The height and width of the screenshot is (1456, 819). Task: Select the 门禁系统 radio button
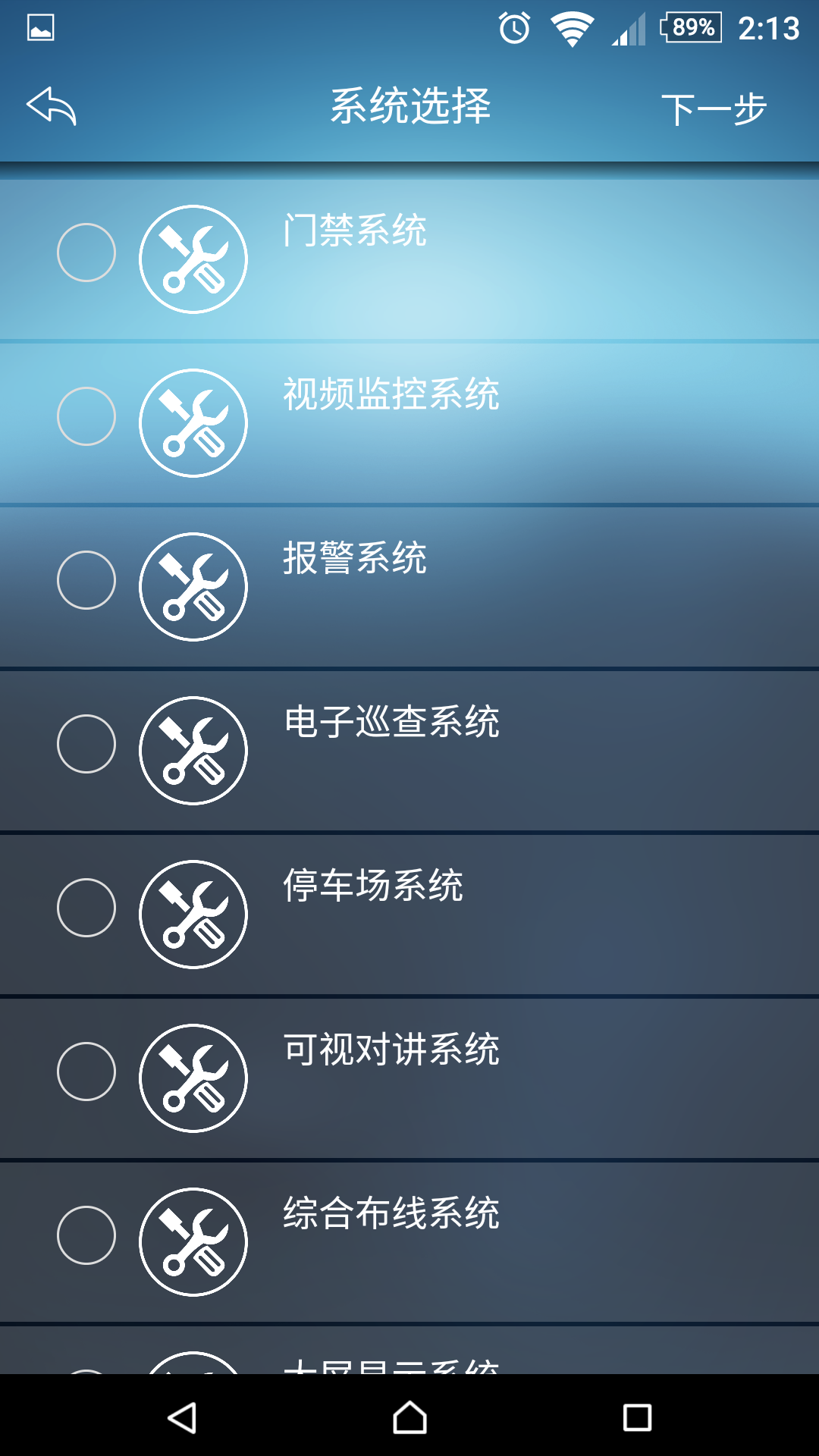coord(86,253)
